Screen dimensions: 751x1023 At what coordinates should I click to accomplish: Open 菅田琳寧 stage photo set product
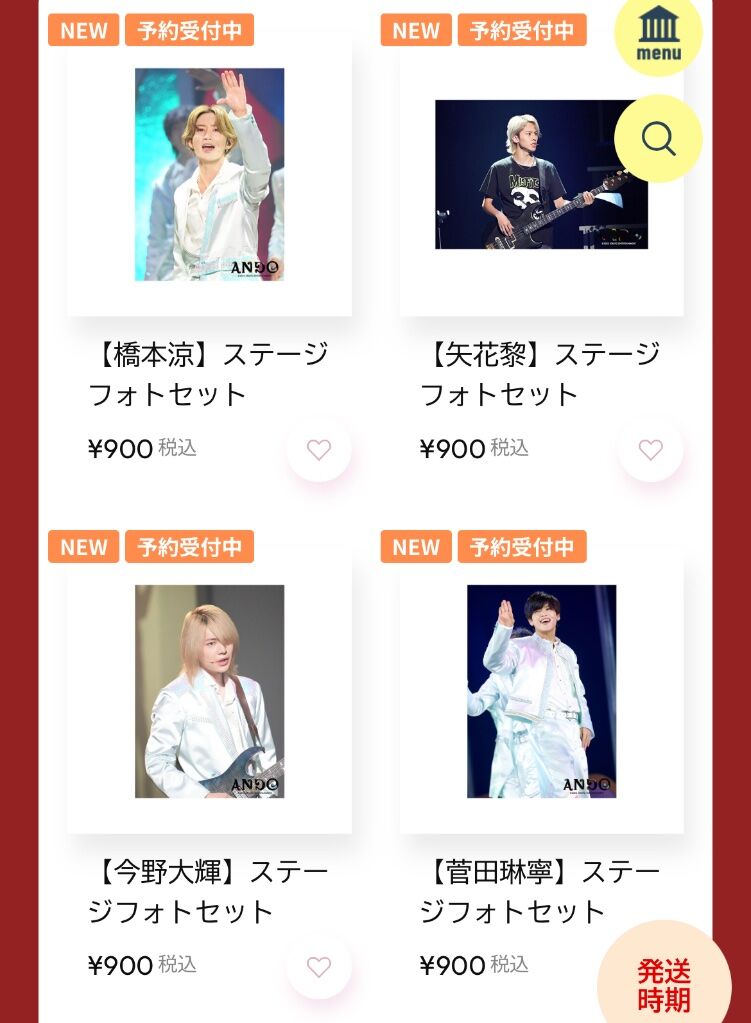(541, 691)
